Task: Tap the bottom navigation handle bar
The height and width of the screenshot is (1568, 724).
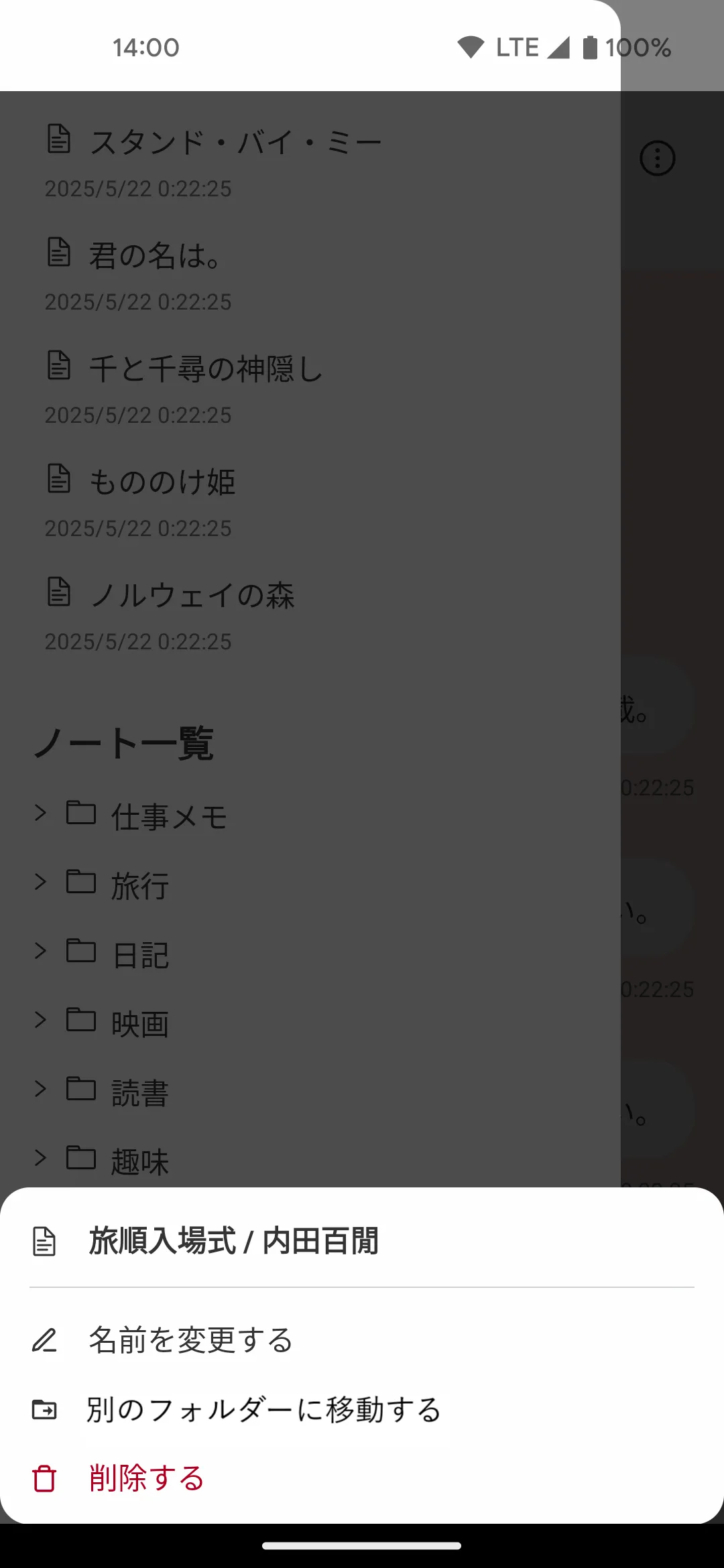Action: pos(362,1546)
